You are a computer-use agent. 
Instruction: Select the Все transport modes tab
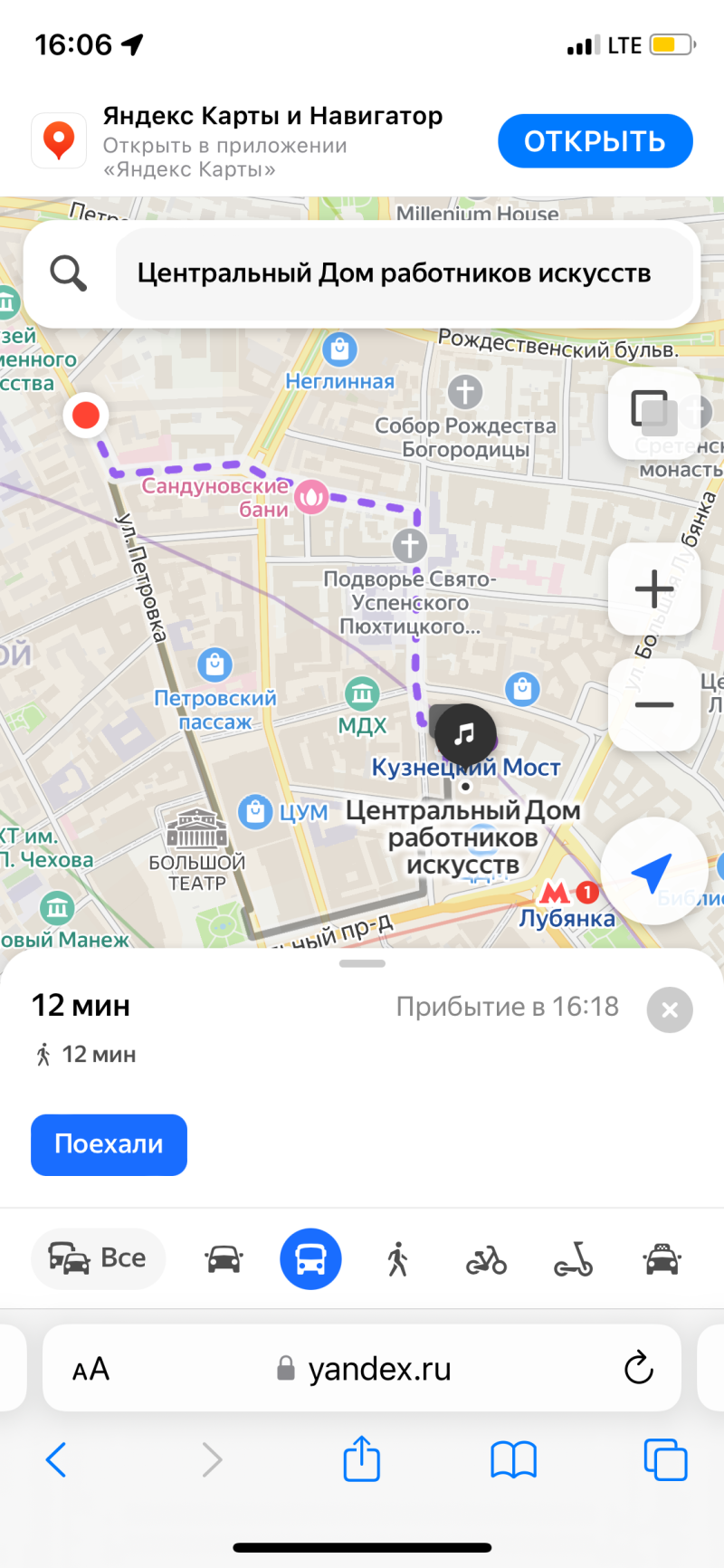pos(98,1258)
